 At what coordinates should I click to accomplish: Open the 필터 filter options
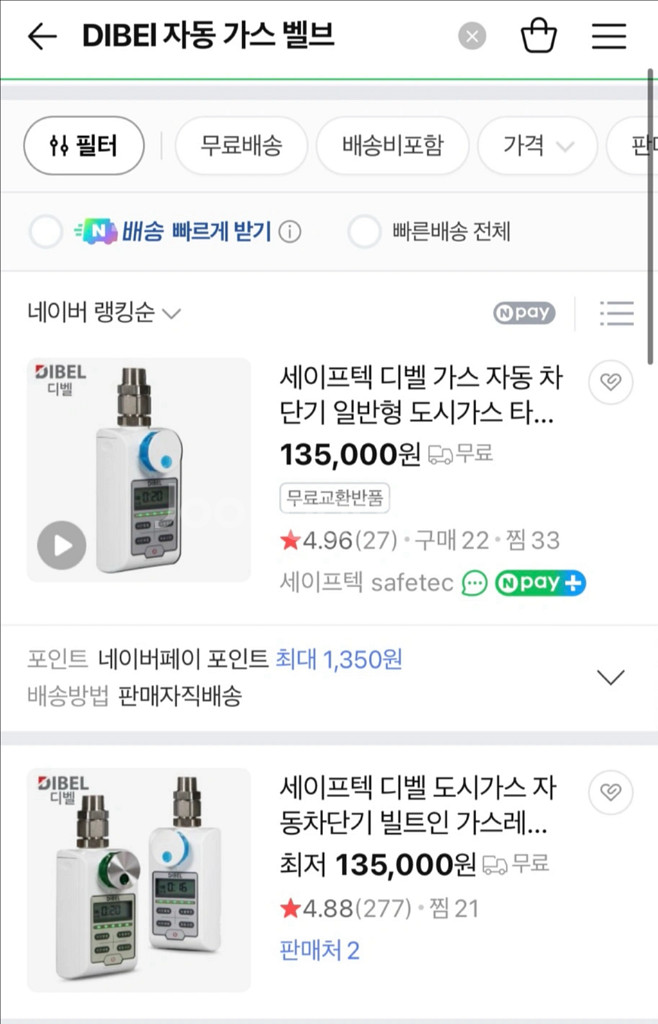(x=84, y=146)
